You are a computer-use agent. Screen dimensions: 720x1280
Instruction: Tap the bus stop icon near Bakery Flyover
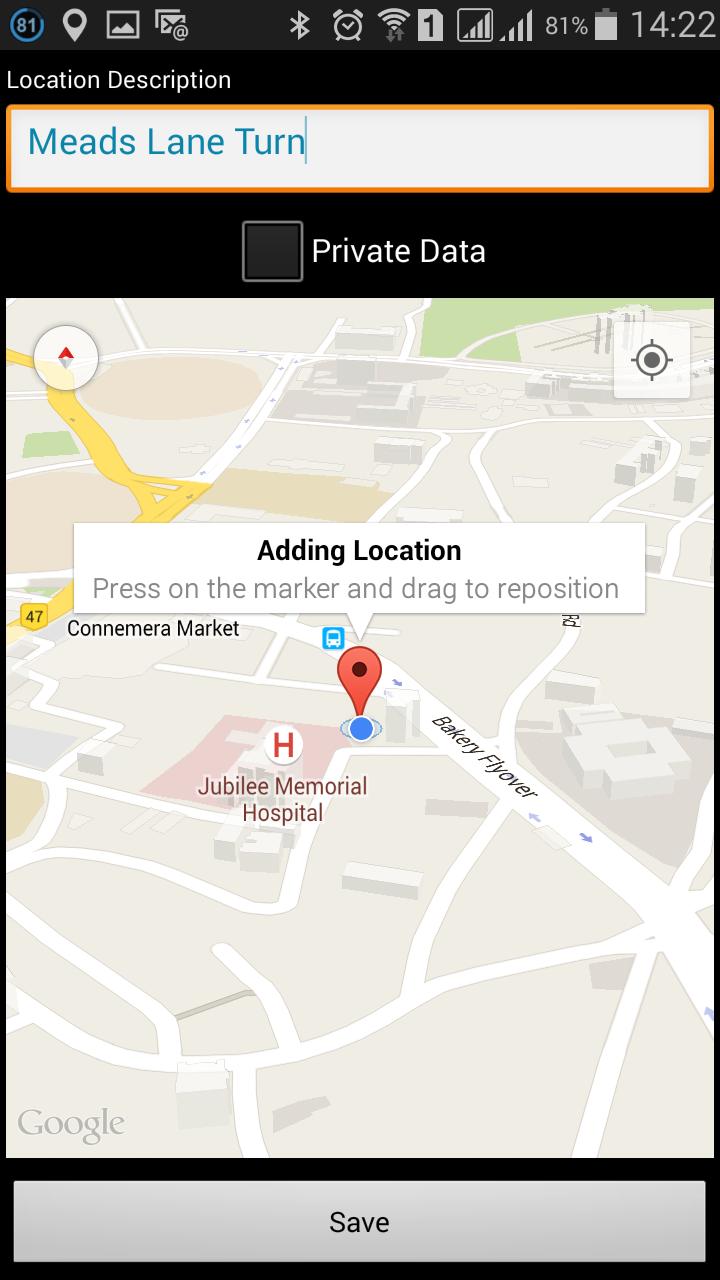(333, 637)
